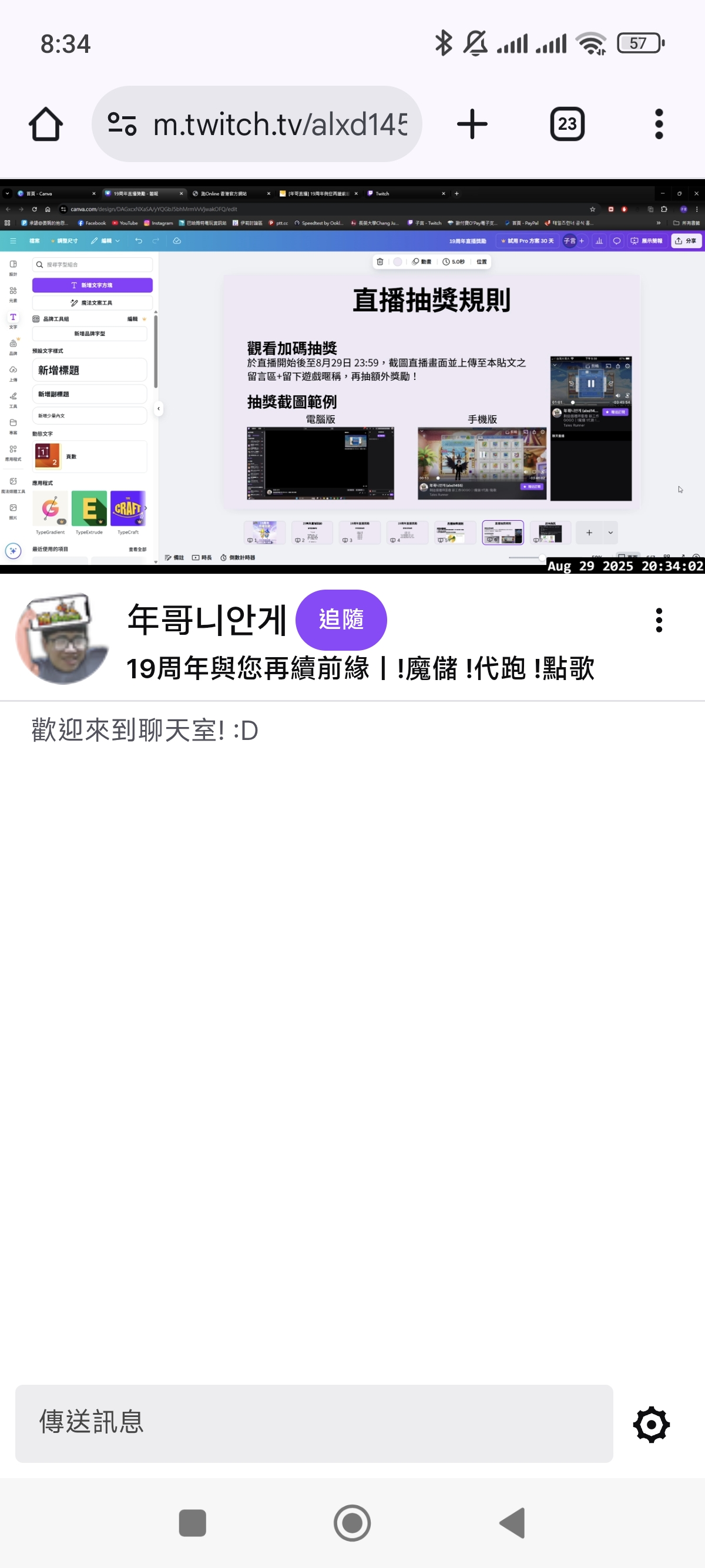Open the channel options three-dot menu
Viewport: 705px width, 1568px height.
[x=658, y=620]
